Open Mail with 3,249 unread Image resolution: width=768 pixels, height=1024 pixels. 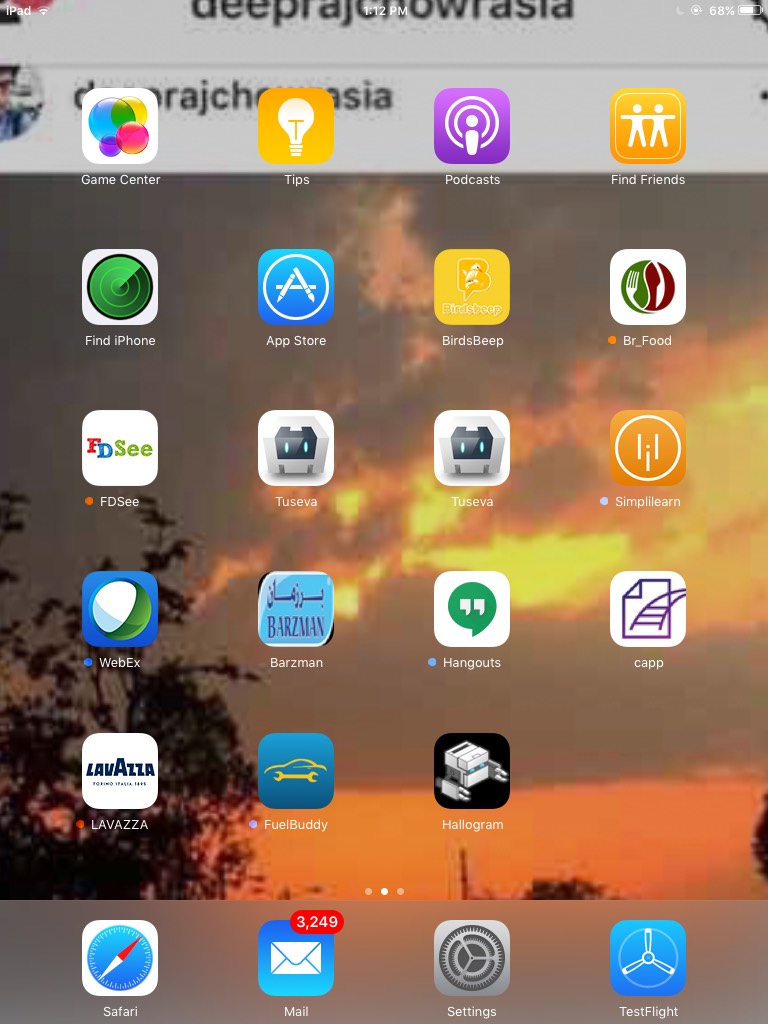coord(296,958)
